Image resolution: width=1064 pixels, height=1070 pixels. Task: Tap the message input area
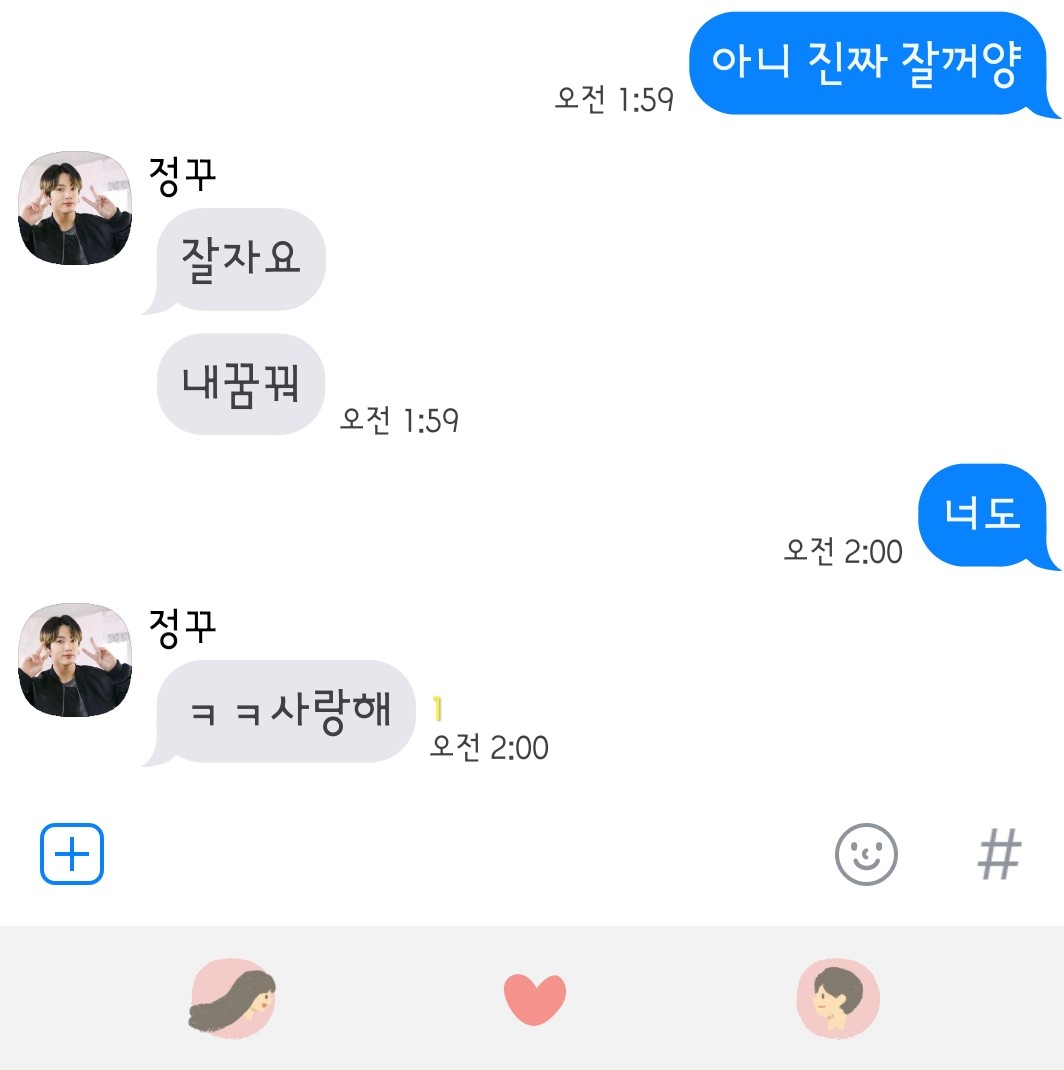(x=460, y=854)
